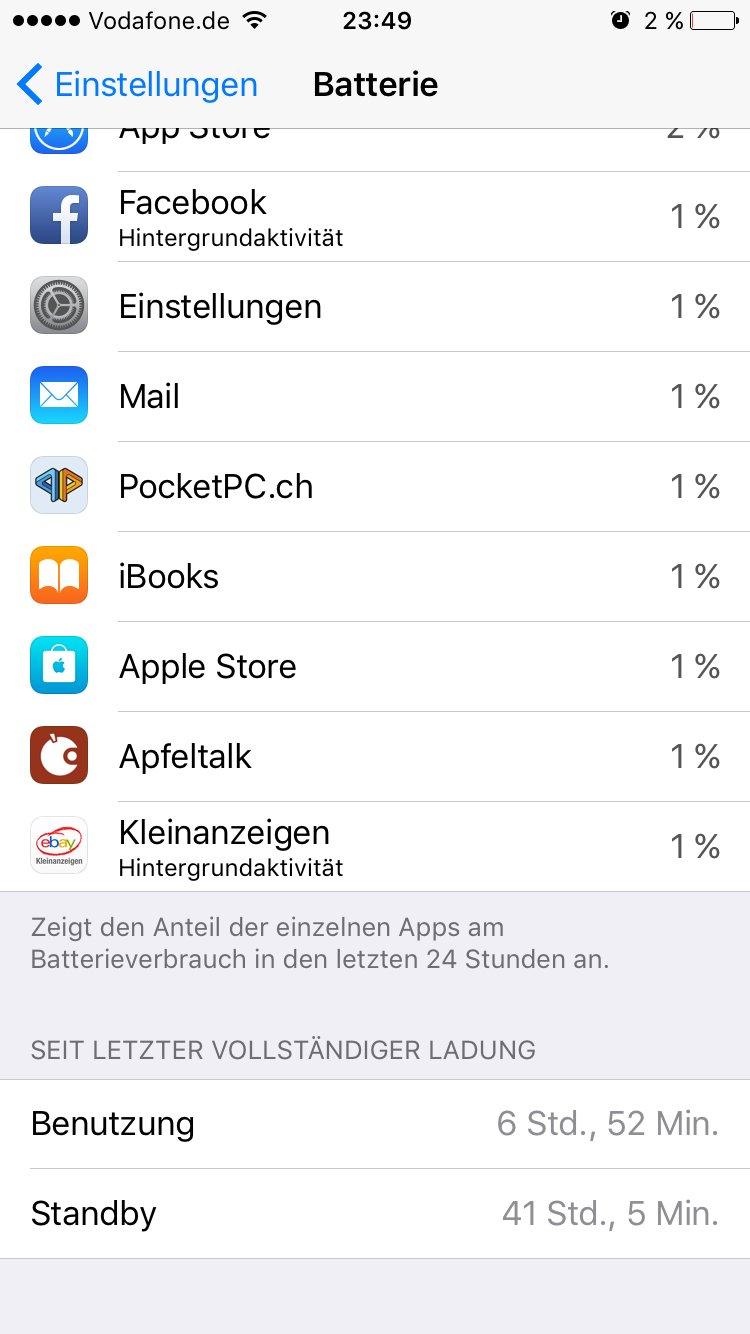
Task: Tap the Facebook battery usage row
Action: [375, 217]
